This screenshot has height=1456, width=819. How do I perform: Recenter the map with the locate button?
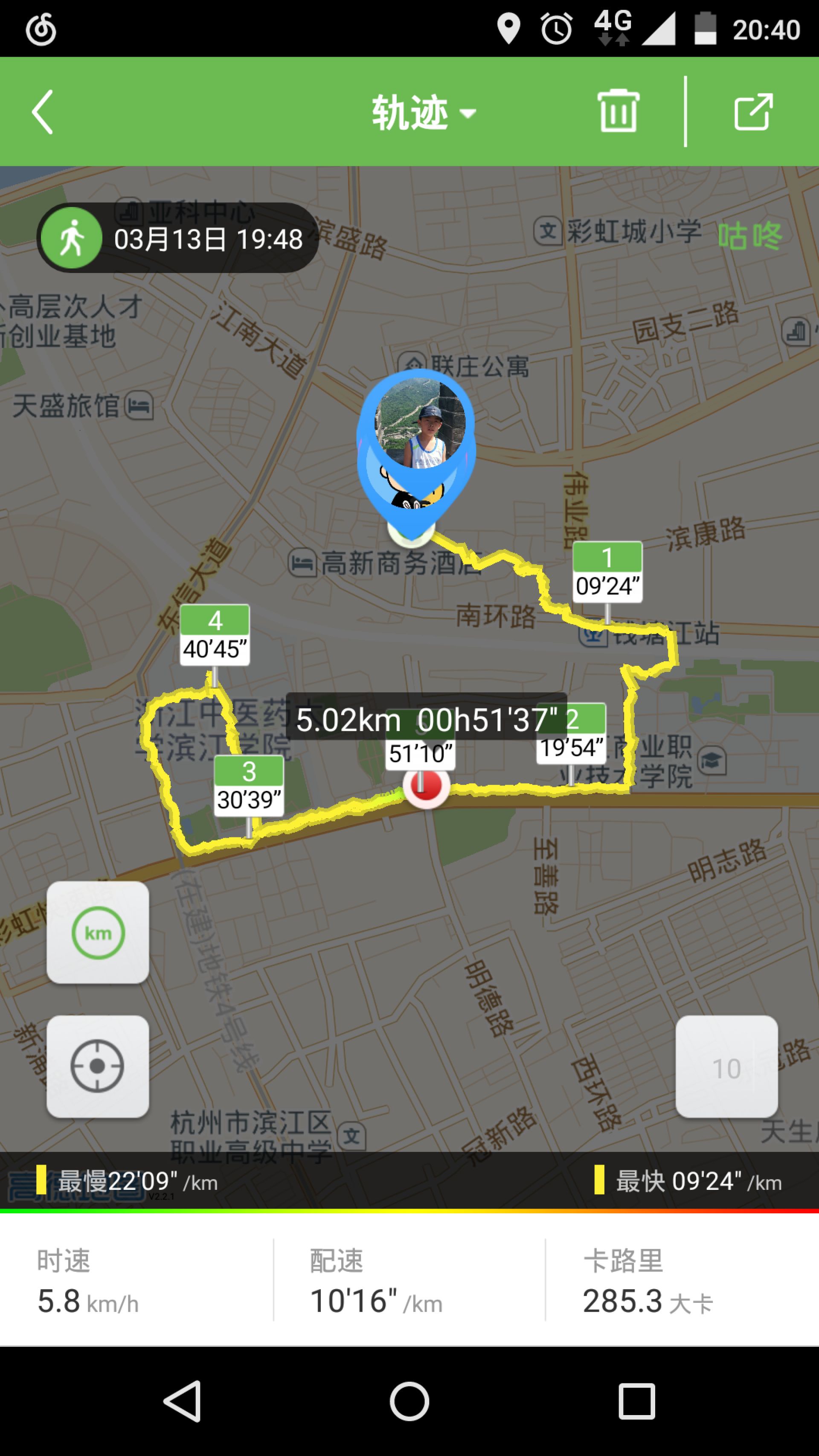coord(98,1066)
